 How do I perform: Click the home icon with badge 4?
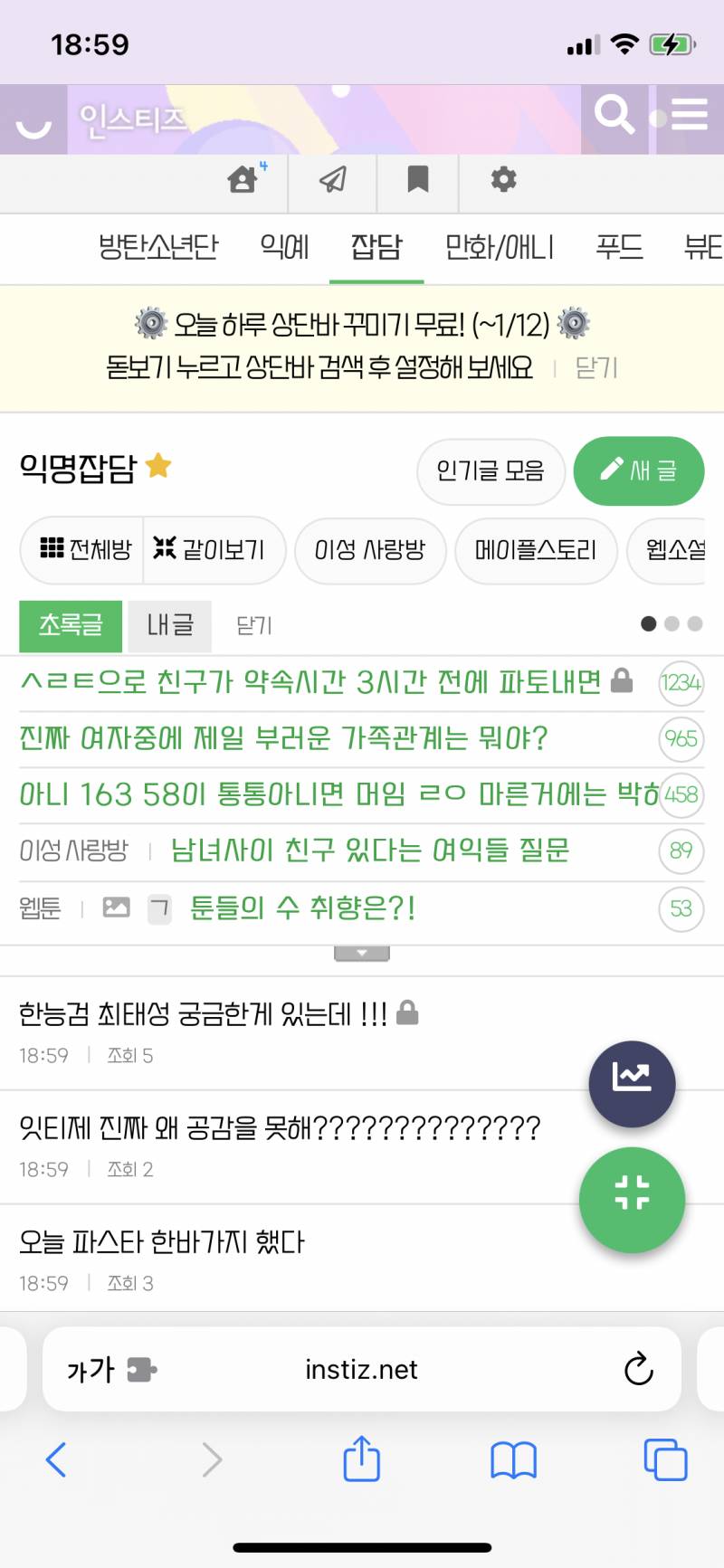(242, 180)
